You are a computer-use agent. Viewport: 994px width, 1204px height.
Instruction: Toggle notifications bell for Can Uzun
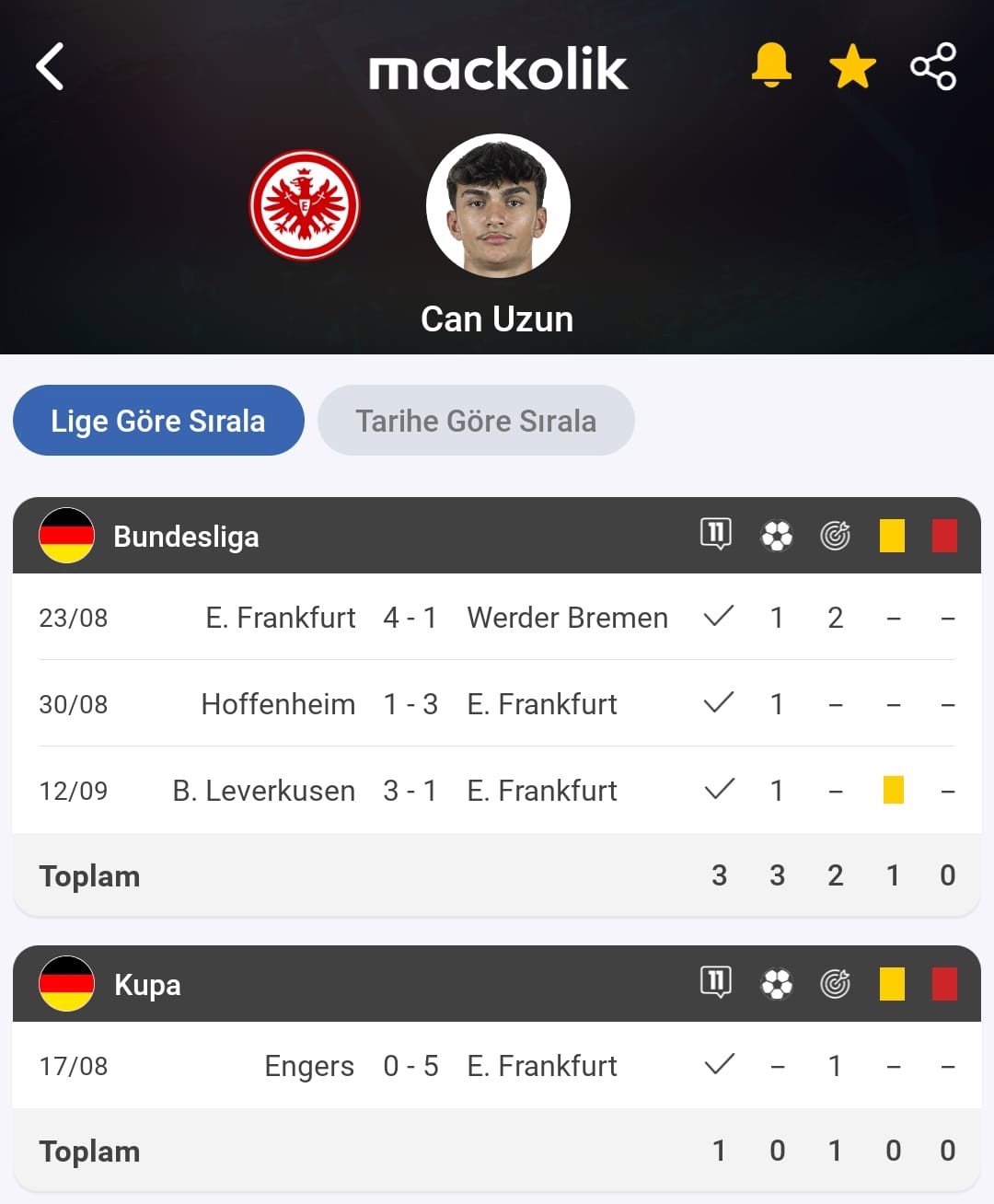pyautogui.click(x=771, y=65)
